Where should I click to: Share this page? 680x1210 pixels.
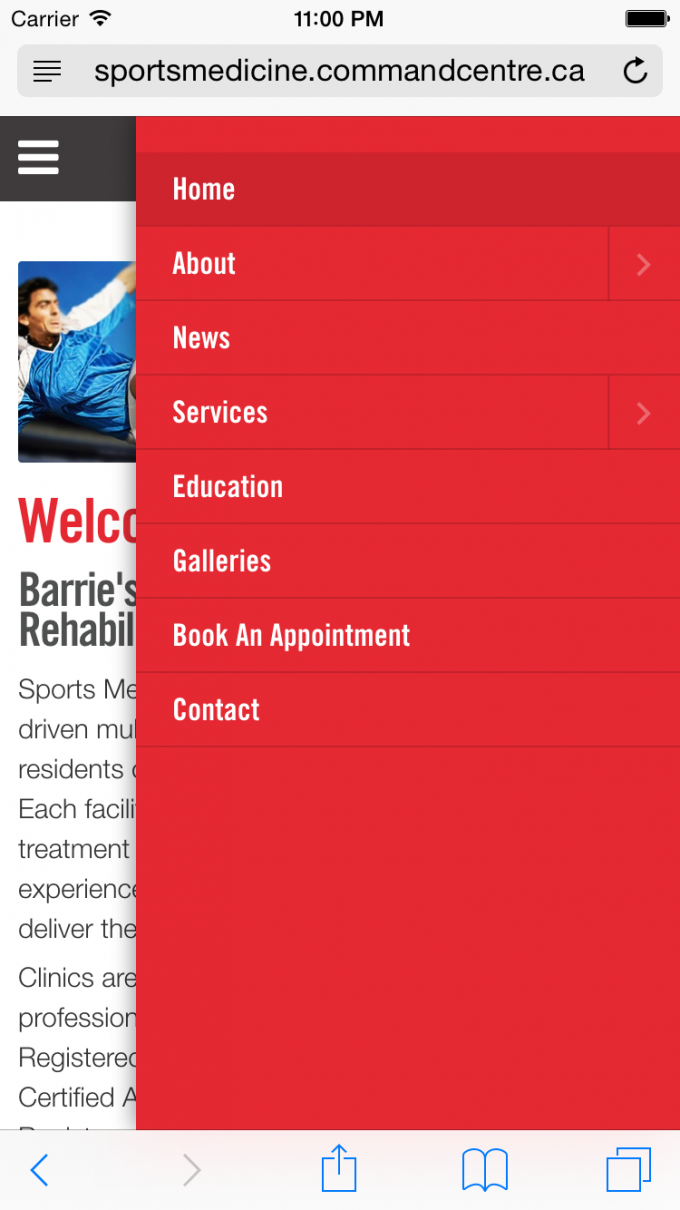(339, 1168)
